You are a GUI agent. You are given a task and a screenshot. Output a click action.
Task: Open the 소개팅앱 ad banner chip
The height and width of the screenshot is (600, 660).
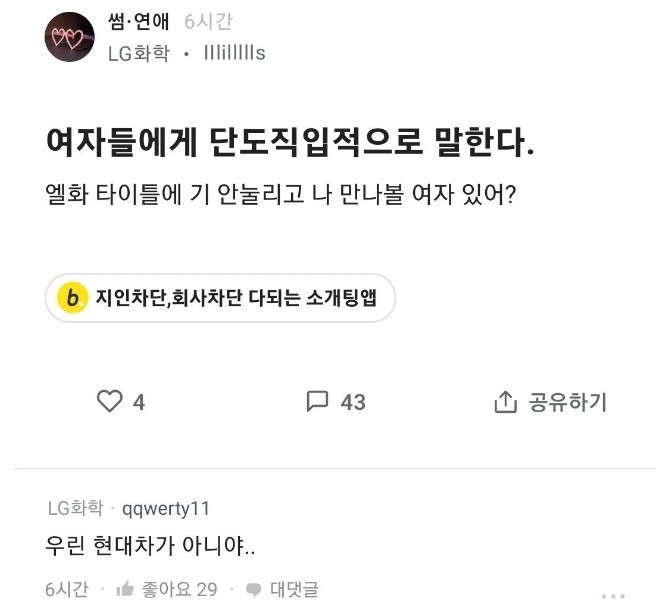click(220, 298)
